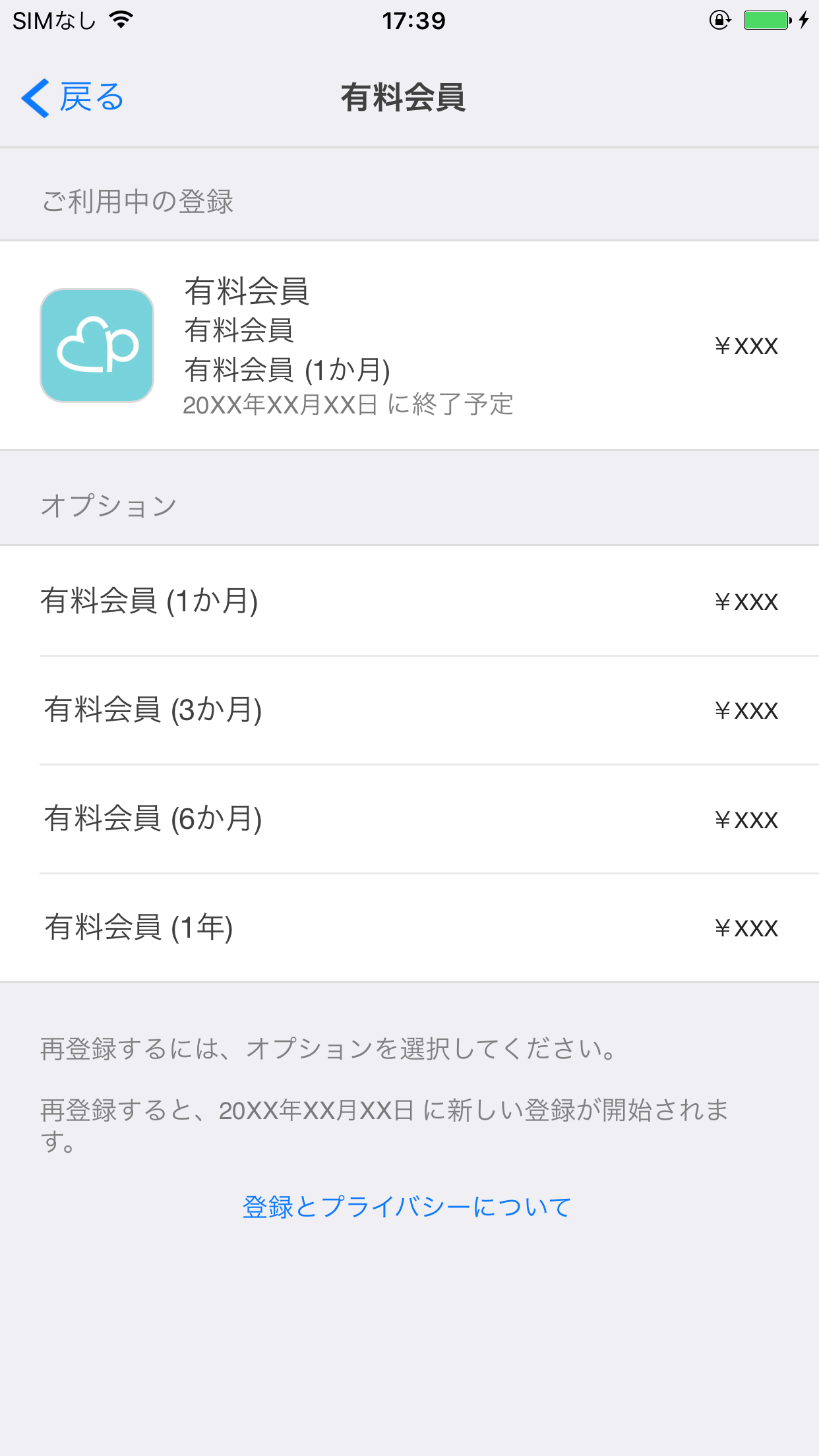This screenshot has height=1456, width=819.
Task: Go back with the 戻る button
Action: point(73,98)
